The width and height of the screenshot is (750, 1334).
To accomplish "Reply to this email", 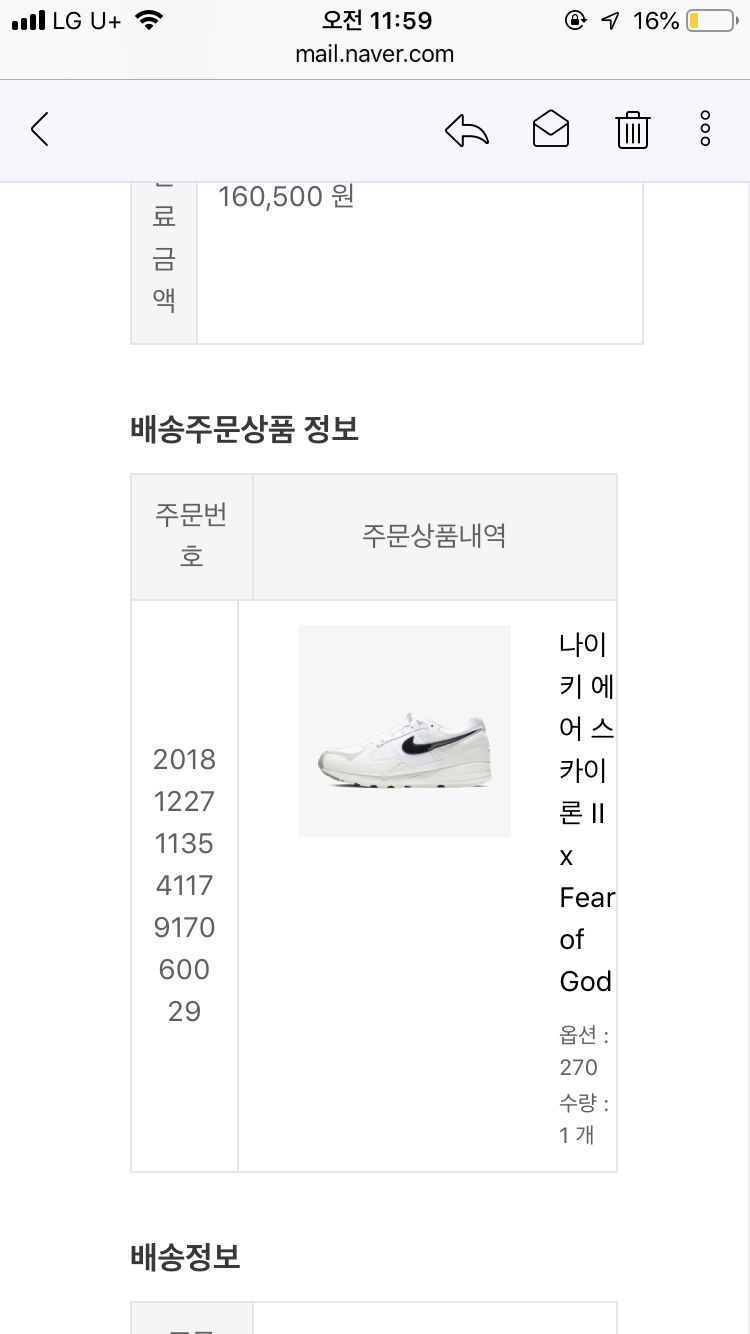I will (467, 130).
